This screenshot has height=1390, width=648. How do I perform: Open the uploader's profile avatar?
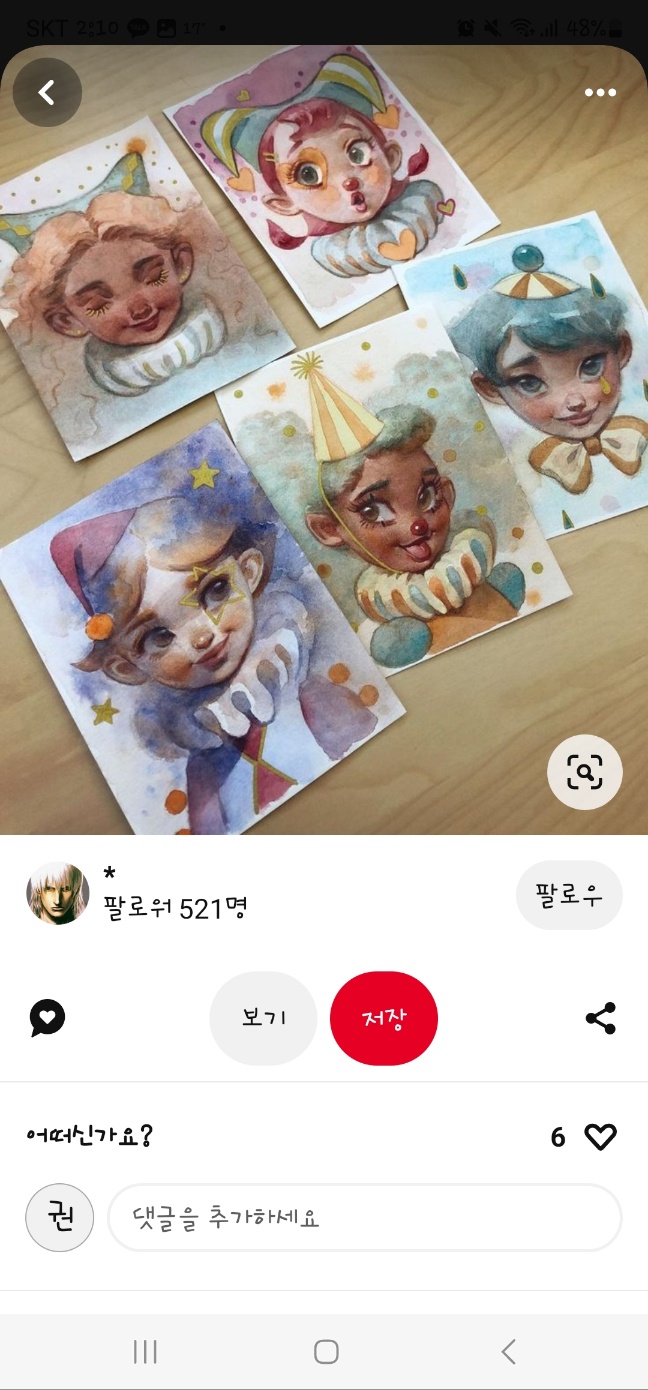point(58,893)
